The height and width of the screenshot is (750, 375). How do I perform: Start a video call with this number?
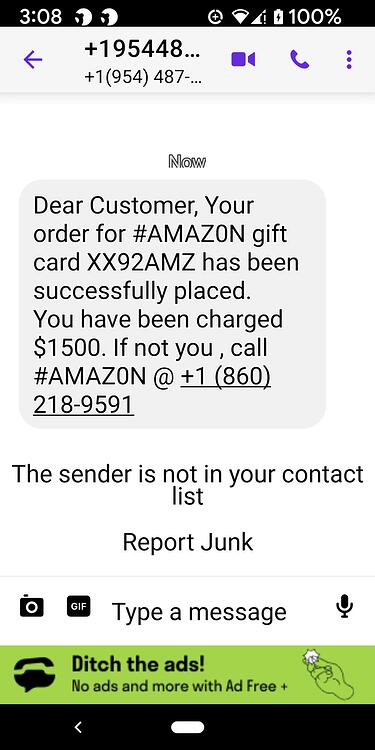243,59
